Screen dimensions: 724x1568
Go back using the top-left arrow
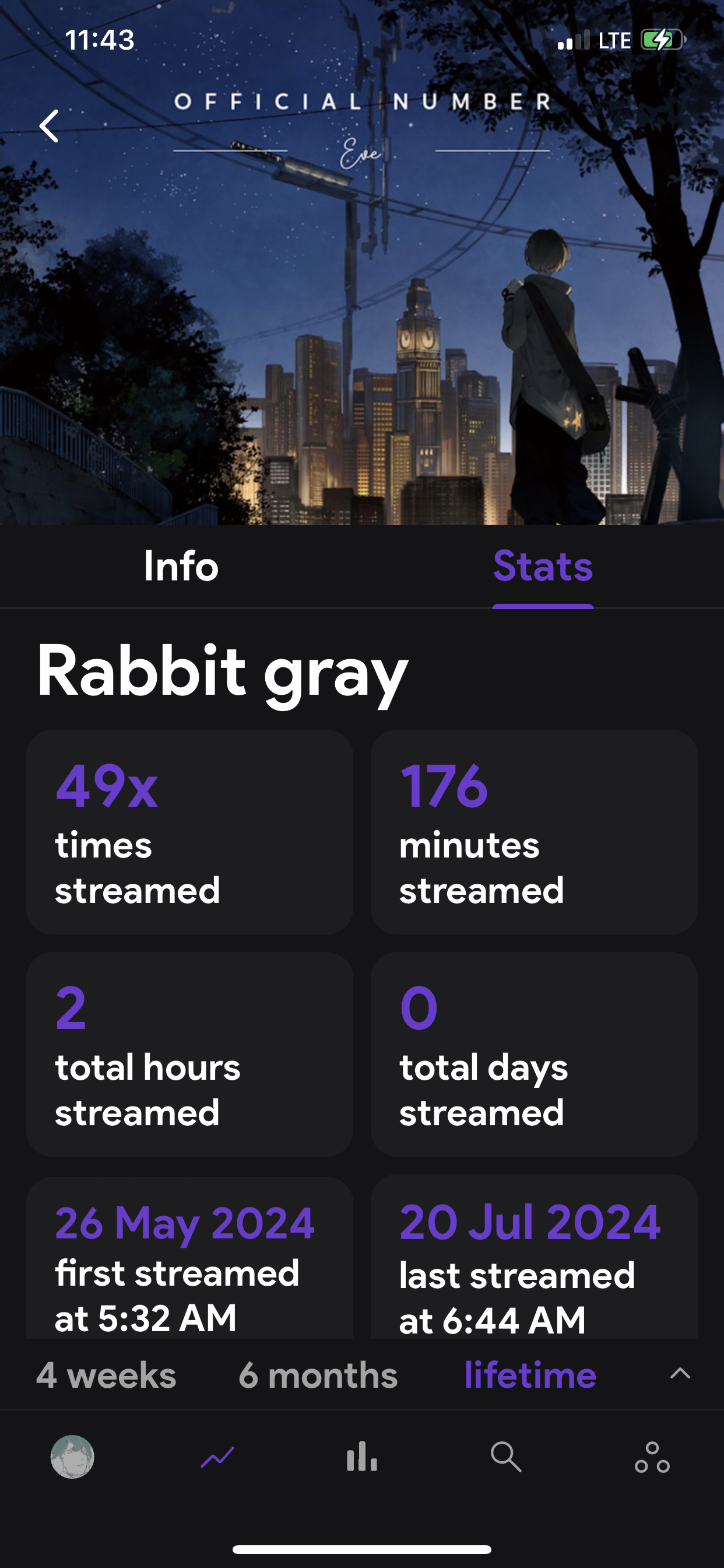pos(50,126)
